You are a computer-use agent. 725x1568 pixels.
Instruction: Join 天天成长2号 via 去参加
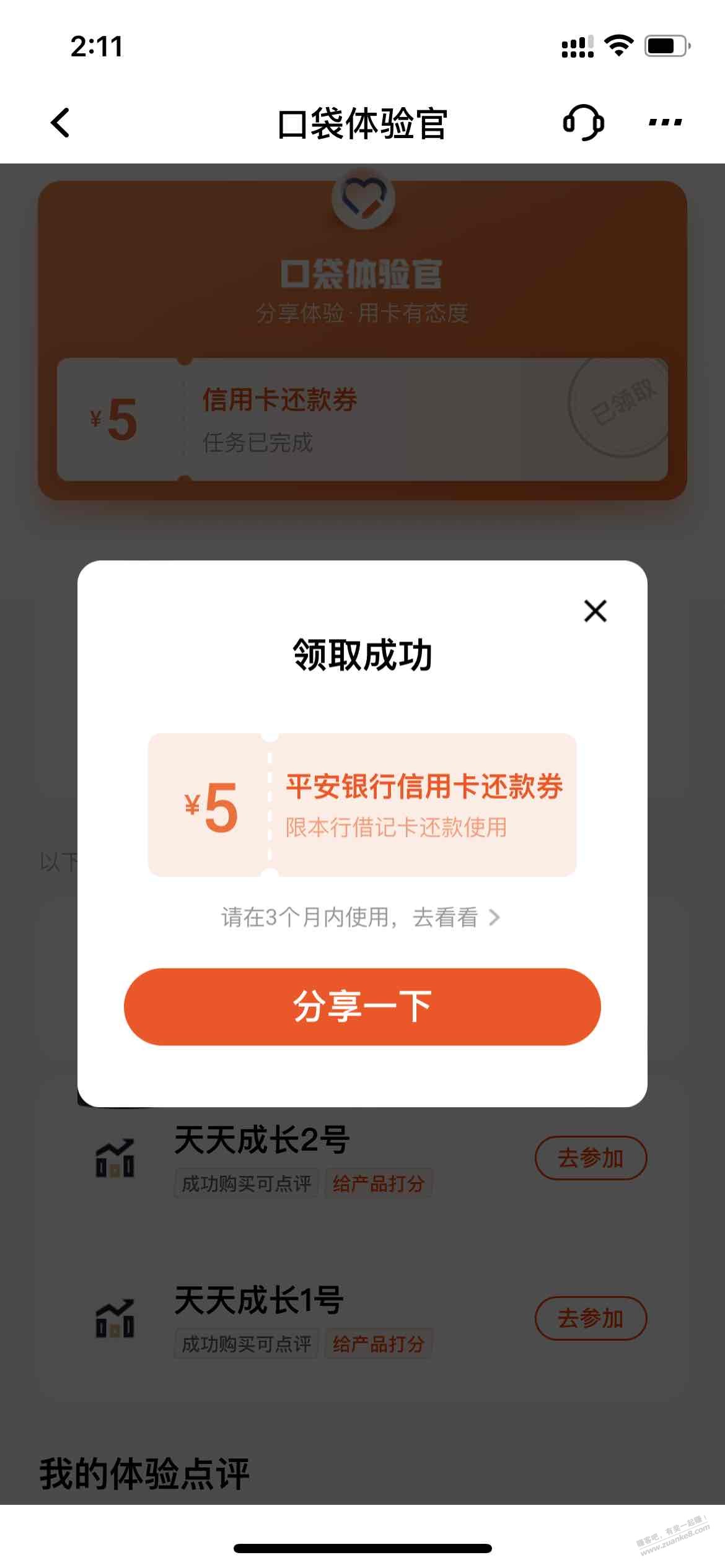[x=591, y=1157]
